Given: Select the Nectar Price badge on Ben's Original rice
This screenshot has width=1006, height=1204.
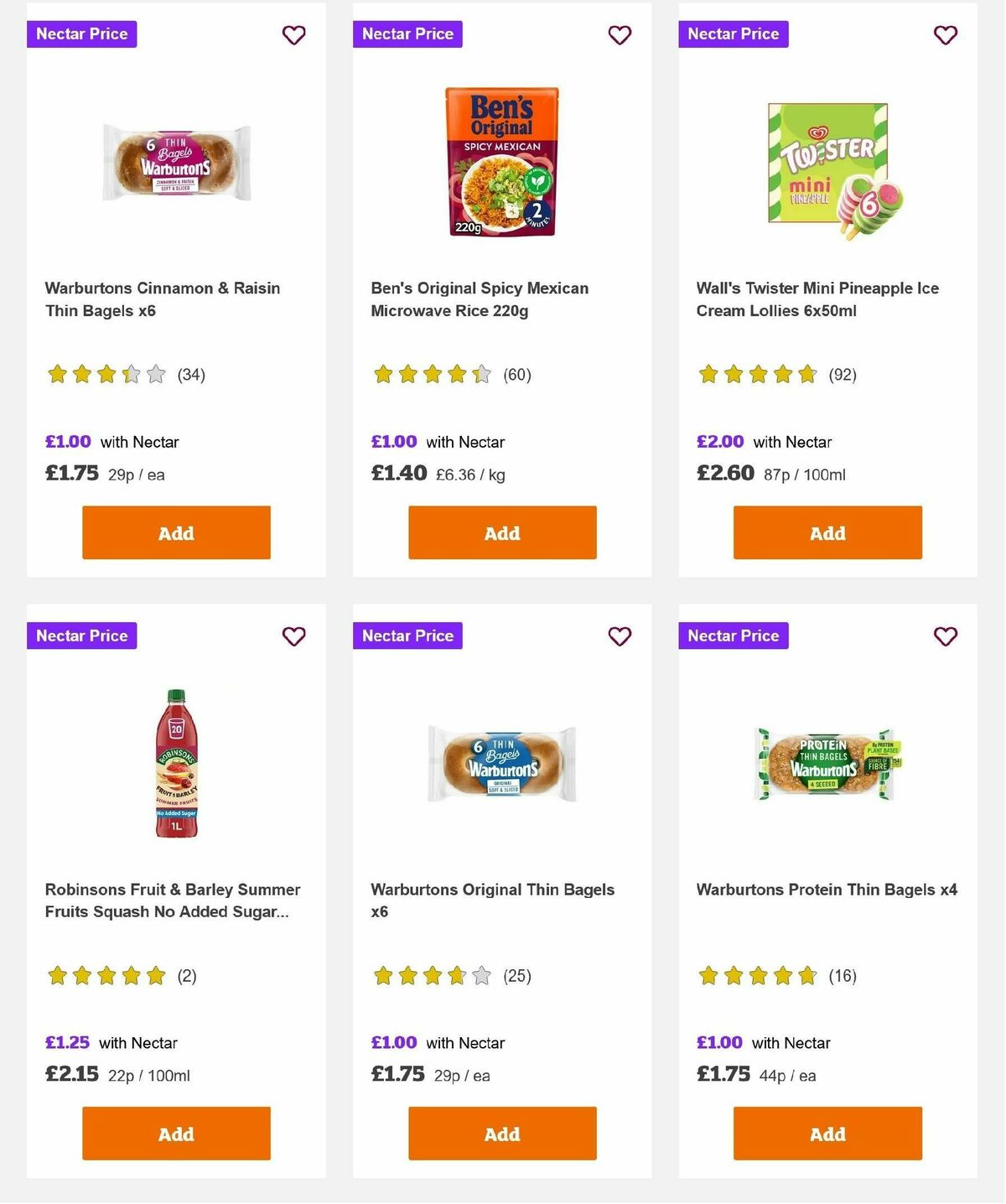Looking at the screenshot, I should tap(407, 34).
